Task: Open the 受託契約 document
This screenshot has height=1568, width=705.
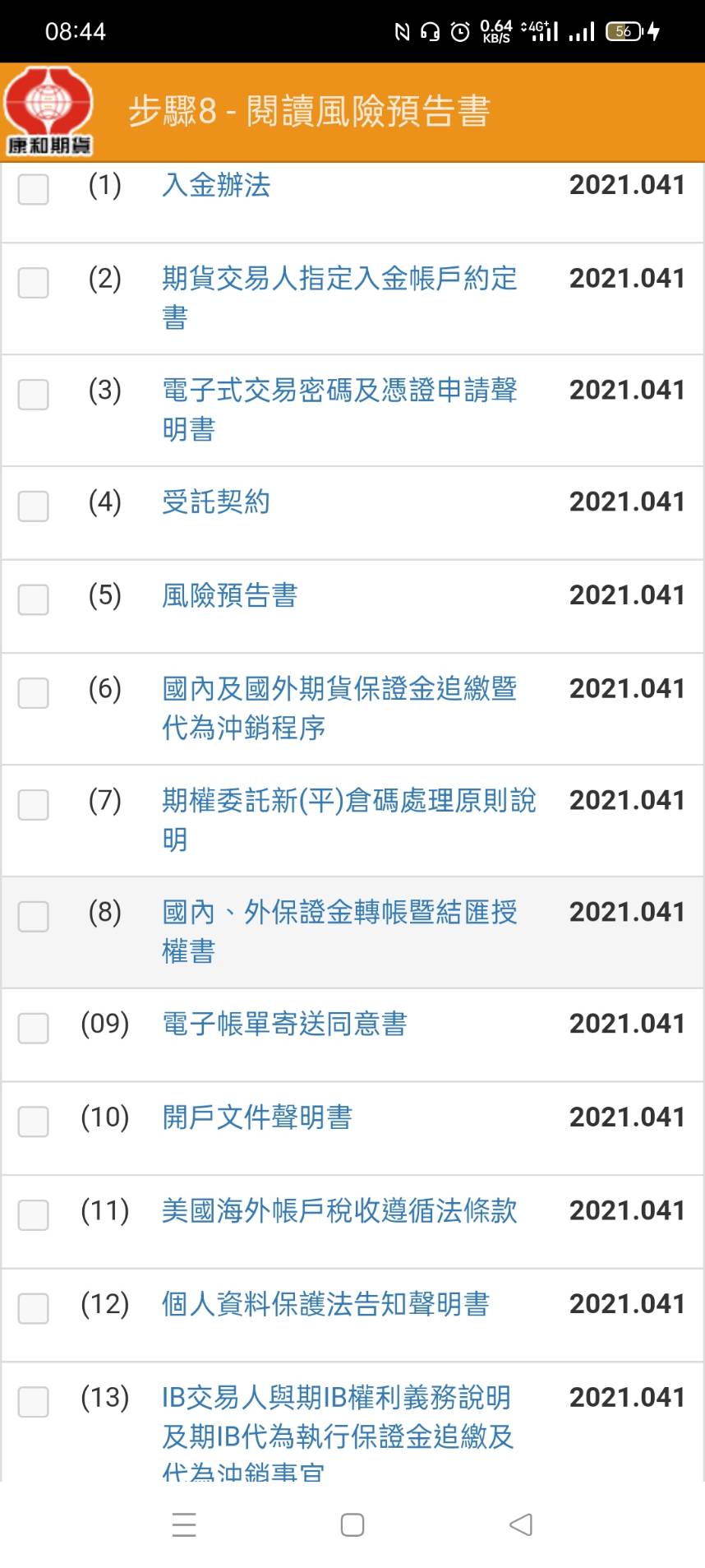Action: pos(216,502)
